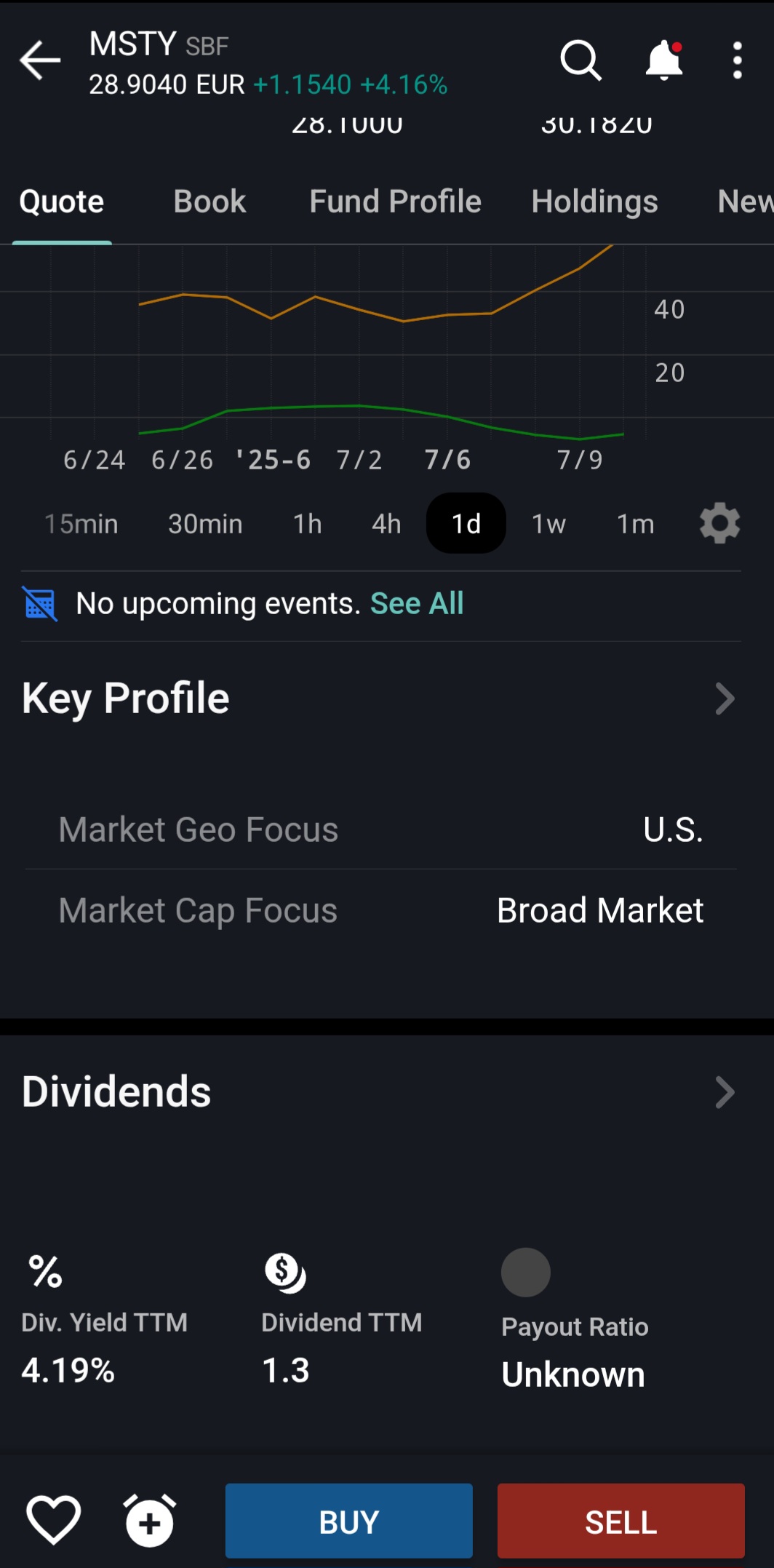Open the search magnifier
This screenshot has width=774, height=1568.
580,60
